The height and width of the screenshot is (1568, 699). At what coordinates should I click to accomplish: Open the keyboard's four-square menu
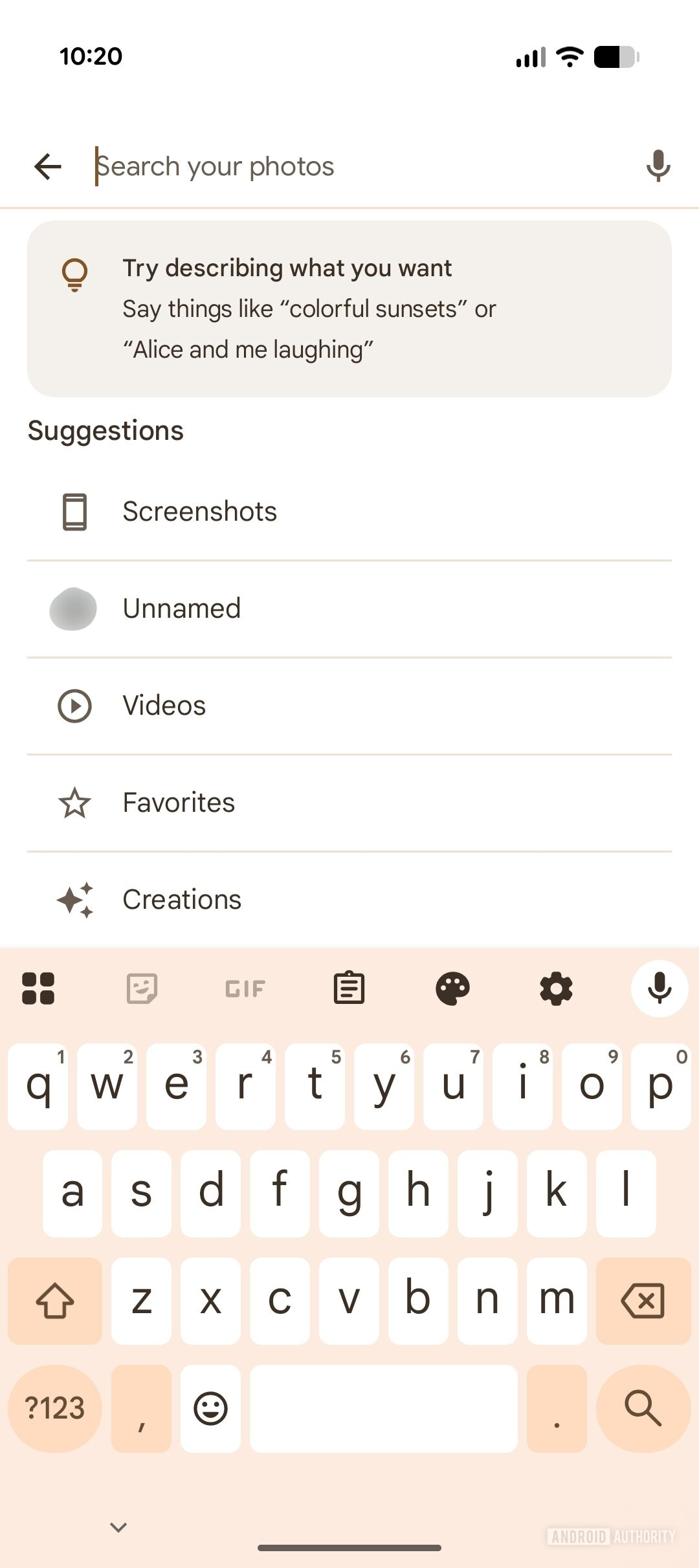click(x=38, y=988)
